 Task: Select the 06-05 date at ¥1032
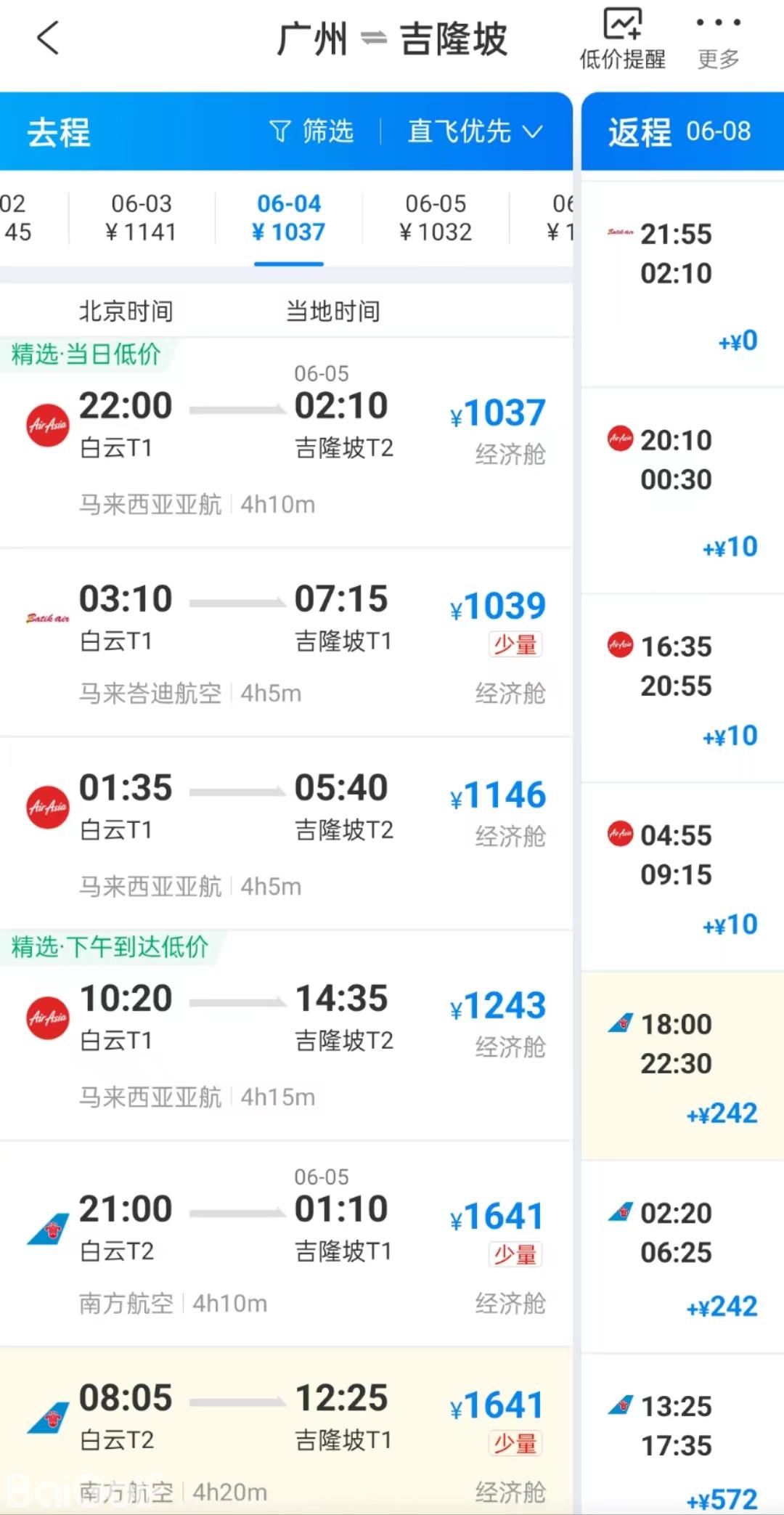(436, 218)
